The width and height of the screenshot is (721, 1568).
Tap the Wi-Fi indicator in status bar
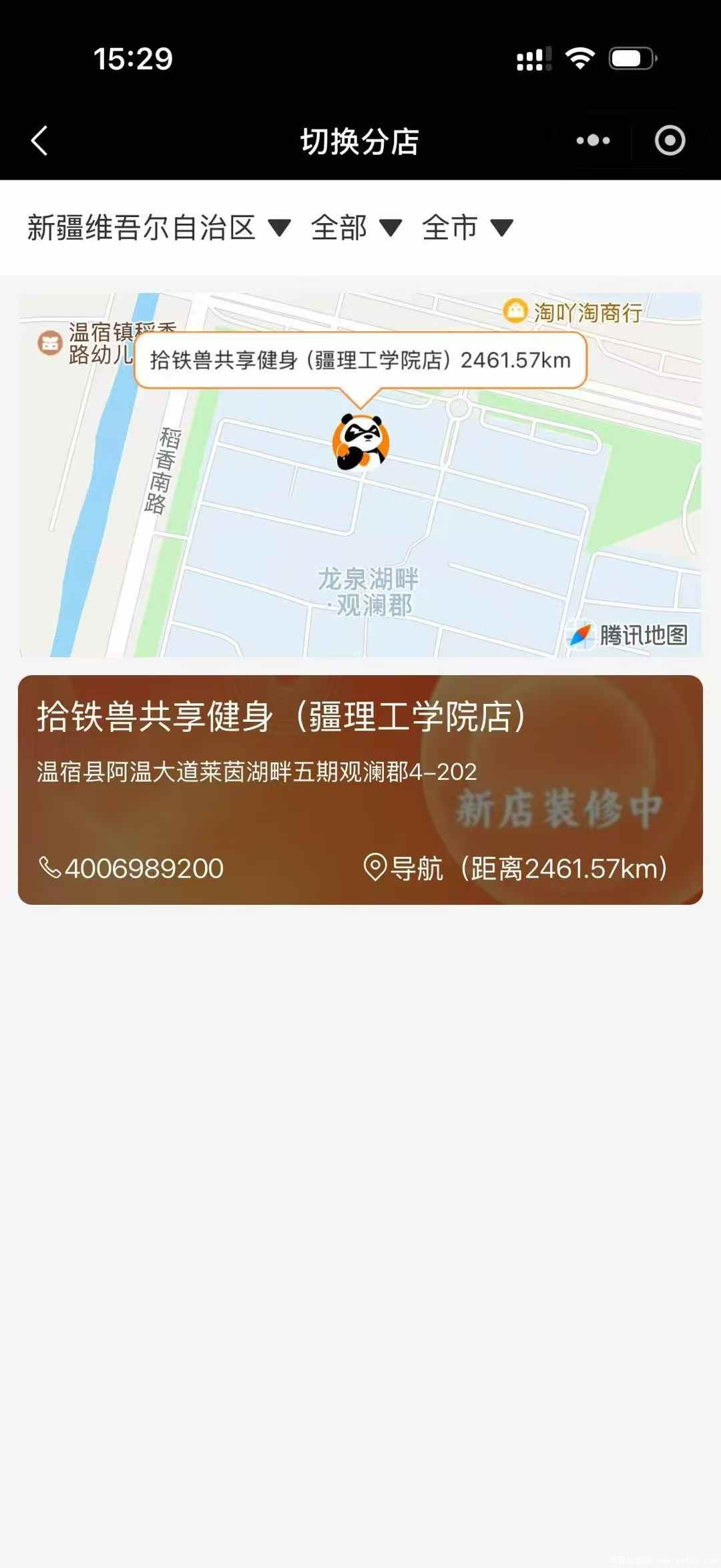coord(580,59)
